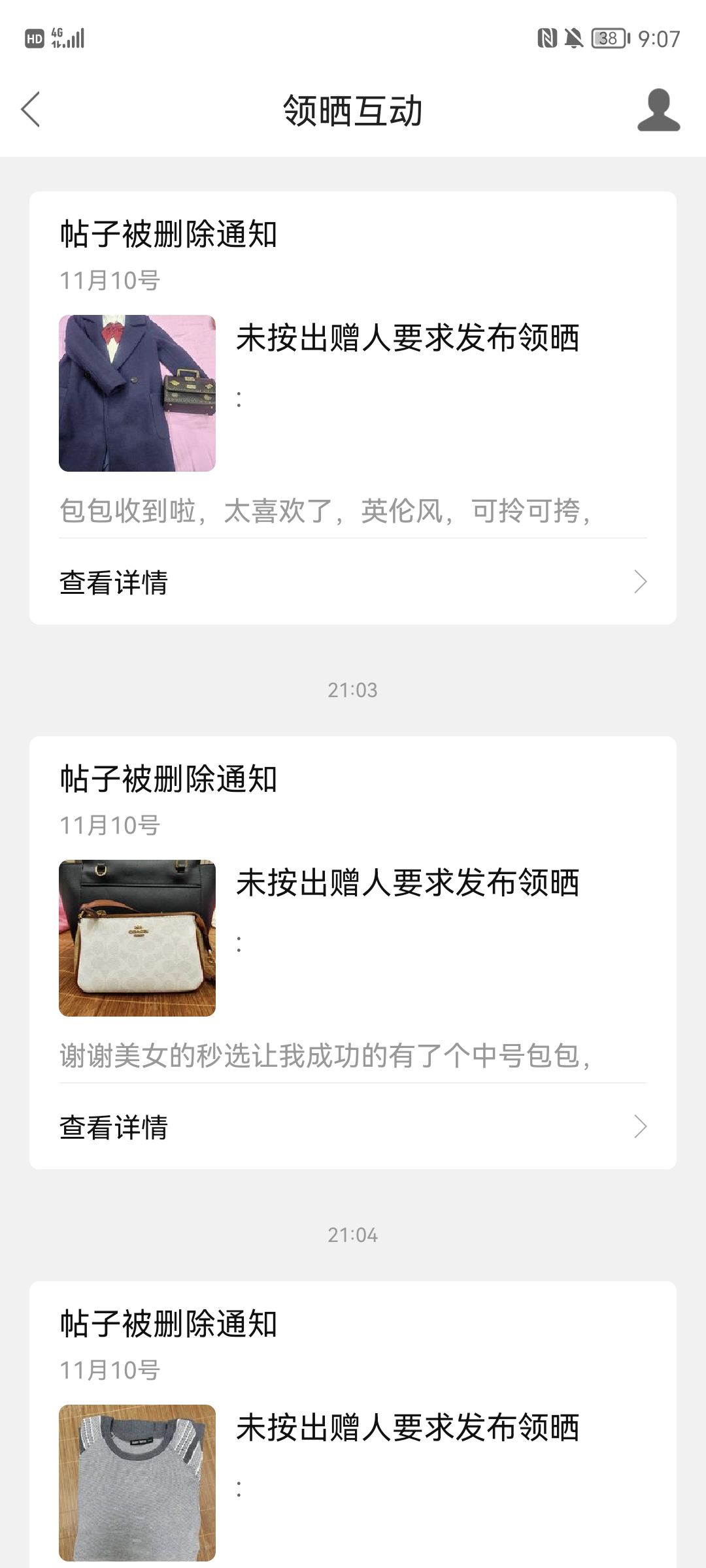Open the white Coach bag photo thumbnail

pyautogui.click(x=137, y=938)
